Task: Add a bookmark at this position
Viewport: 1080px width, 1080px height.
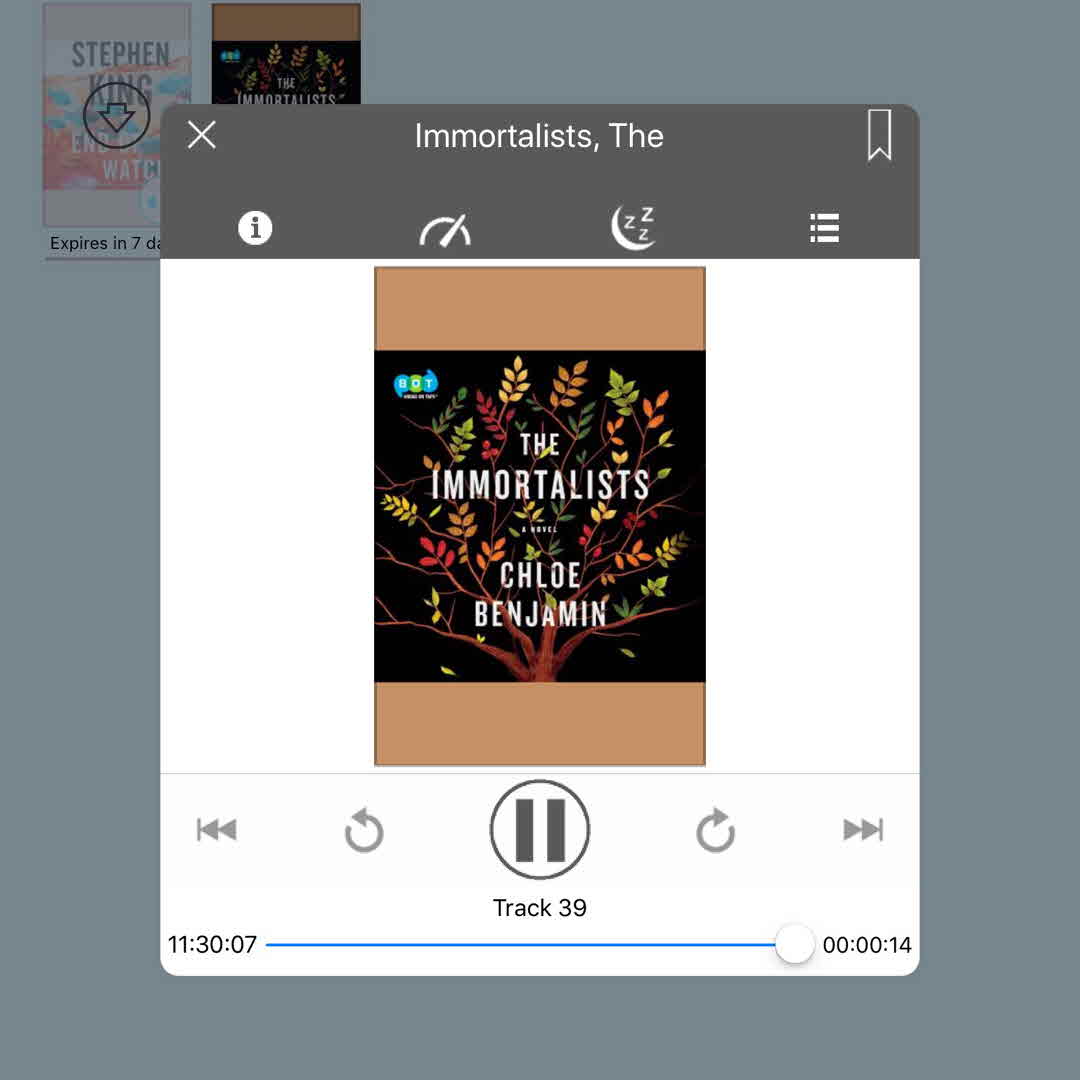Action: (879, 135)
